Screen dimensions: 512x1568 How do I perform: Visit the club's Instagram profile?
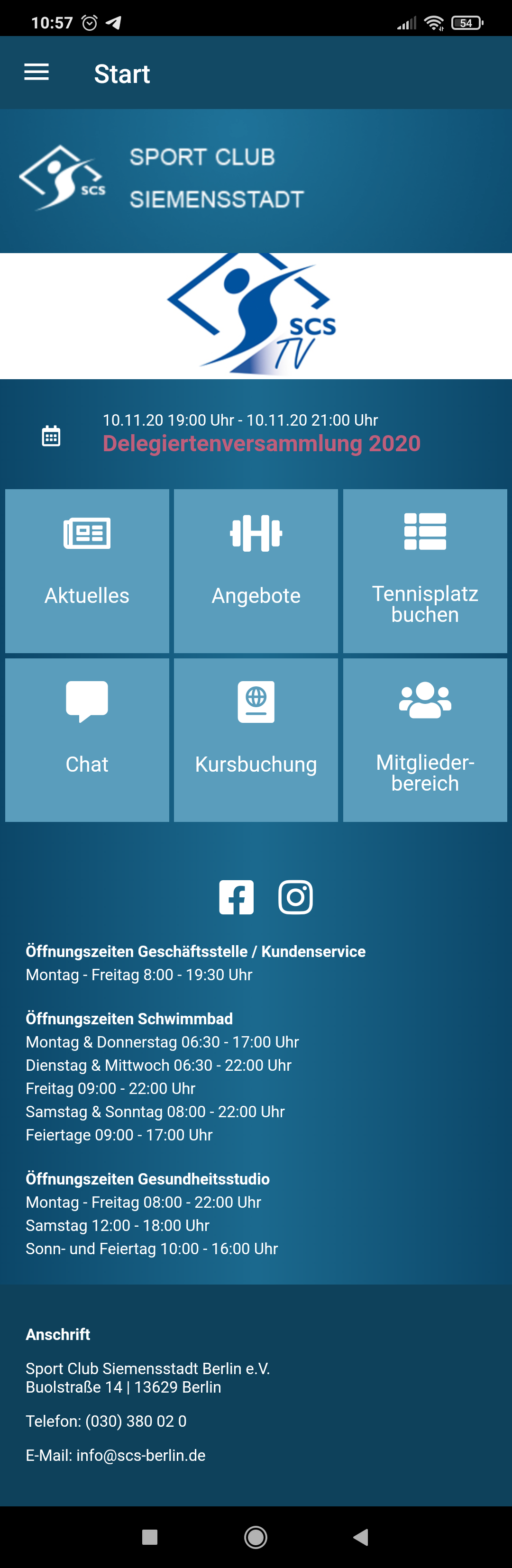pyautogui.click(x=295, y=897)
